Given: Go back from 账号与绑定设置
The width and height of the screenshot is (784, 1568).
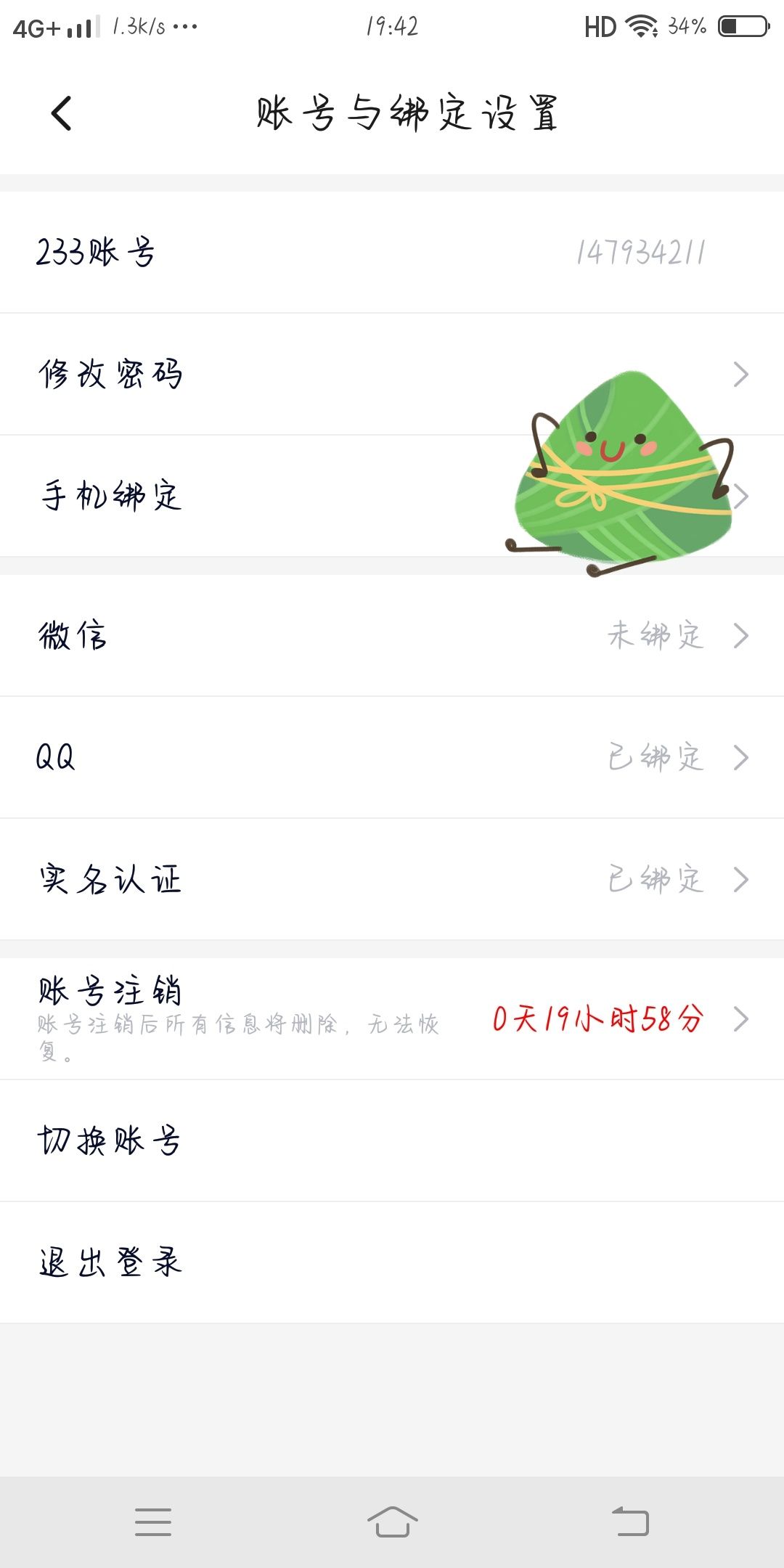Looking at the screenshot, I should tap(62, 113).
